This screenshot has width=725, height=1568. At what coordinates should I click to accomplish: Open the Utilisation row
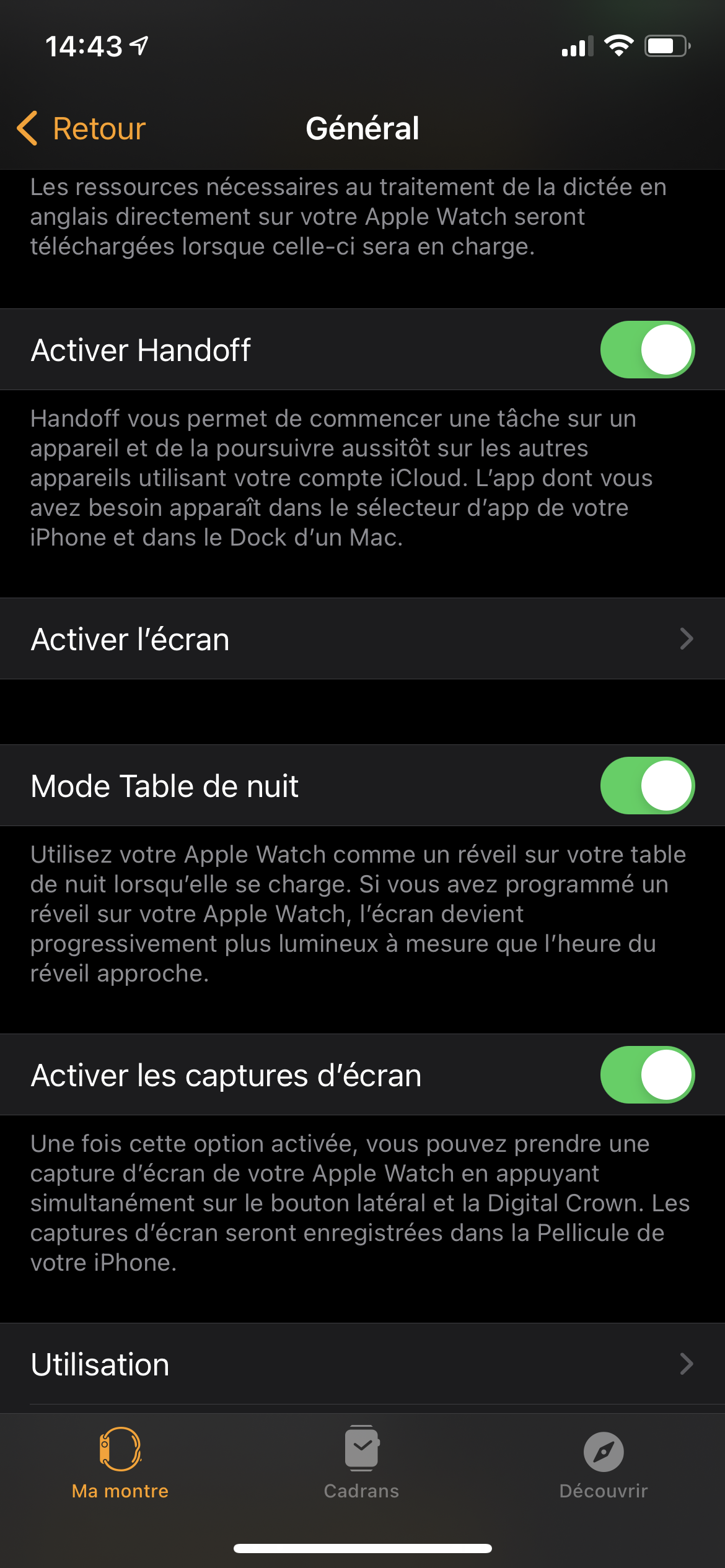pyautogui.click(x=362, y=1364)
